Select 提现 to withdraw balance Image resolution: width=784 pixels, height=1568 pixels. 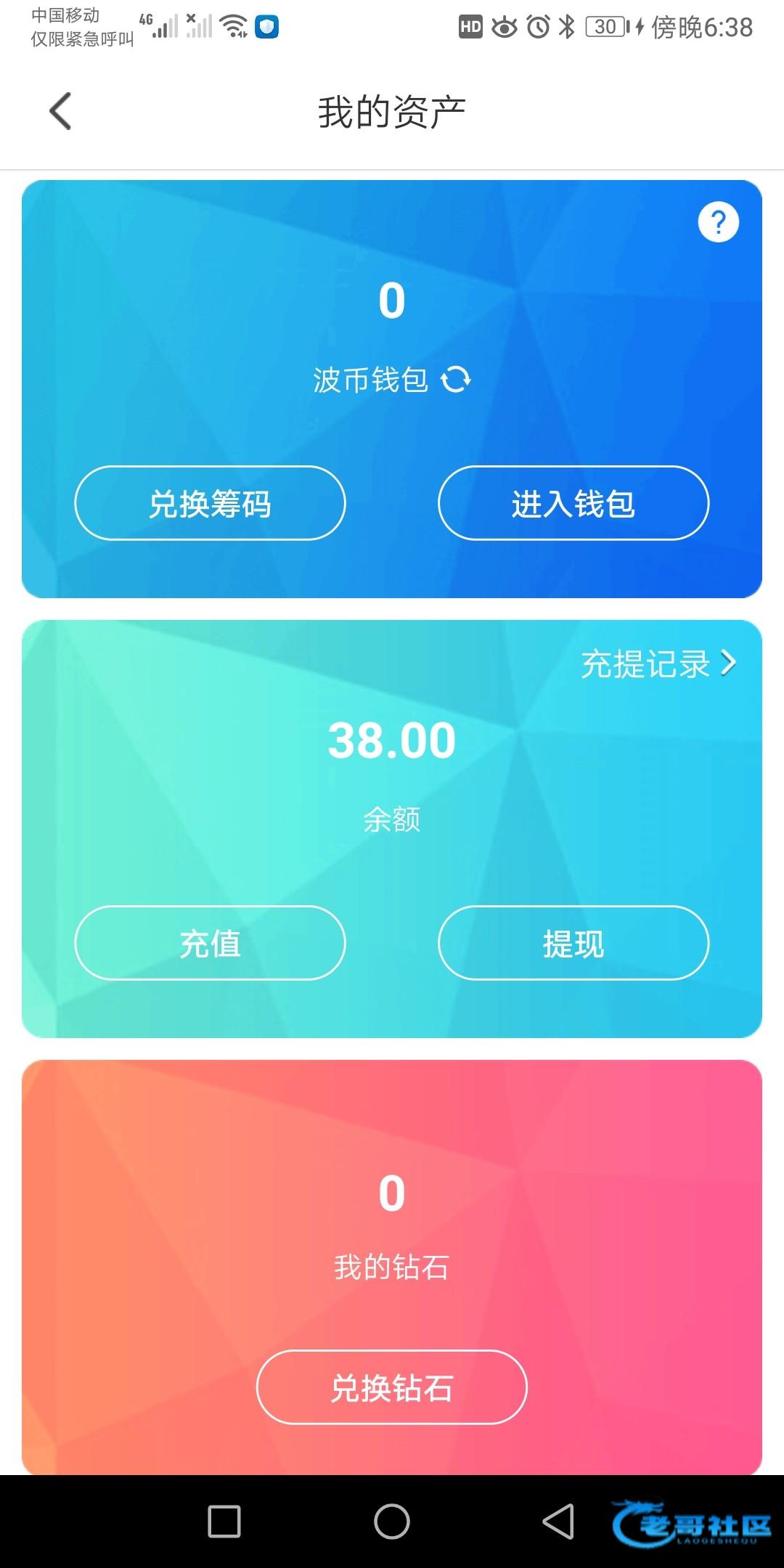point(573,943)
